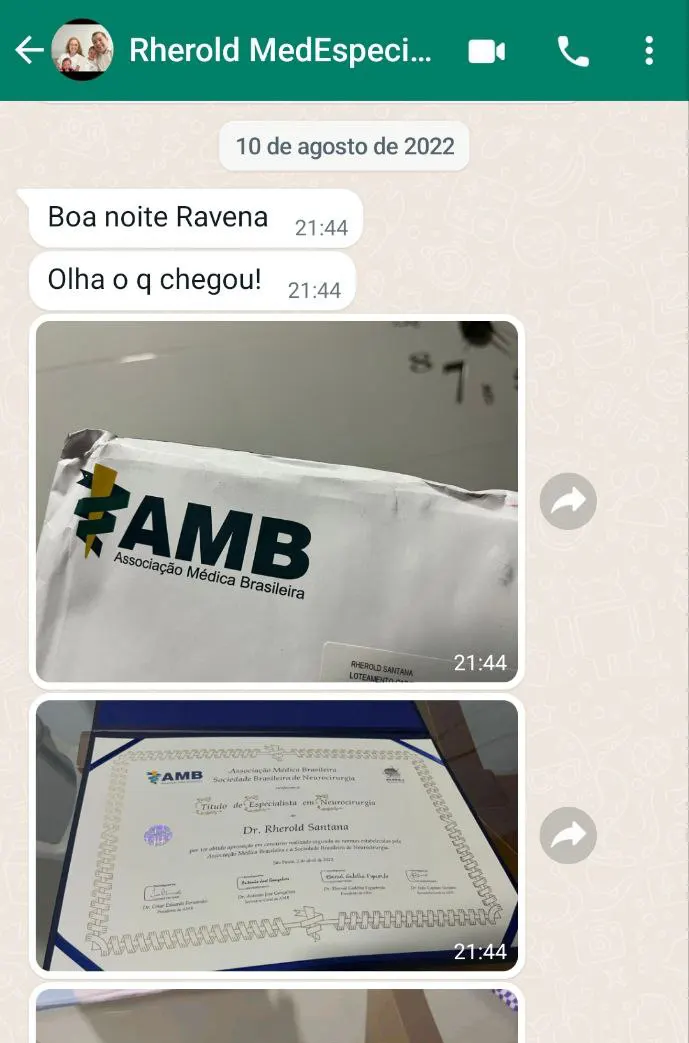Open the overflow menu

(x=649, y=51)
